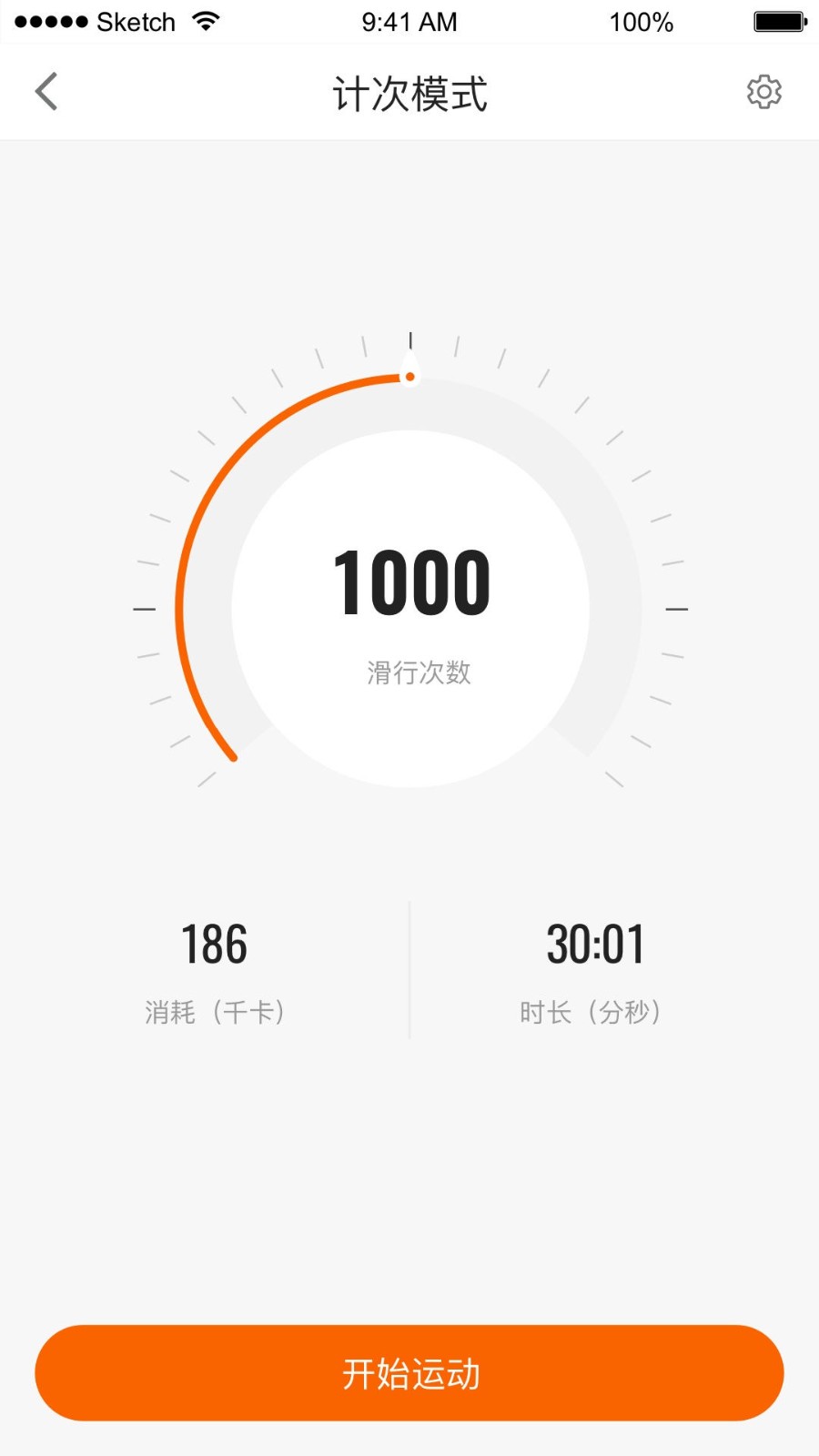The image size is (819, 1456).
Task: Tap the 开始运动 button
Action: pyautogui.click(x=409, y=1372)
